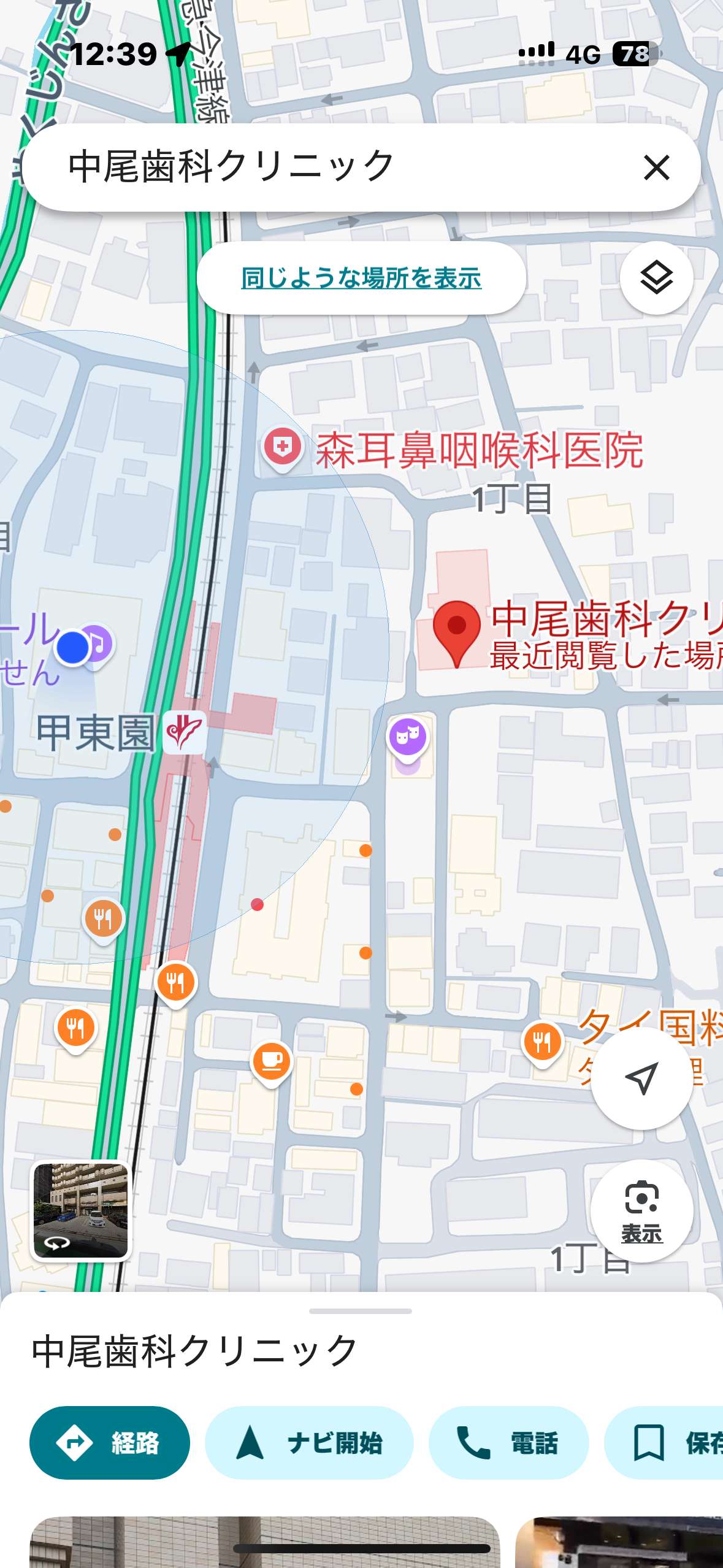
Task: Open the first clinic photo at bottom
Action: [x=264, y=1542]
